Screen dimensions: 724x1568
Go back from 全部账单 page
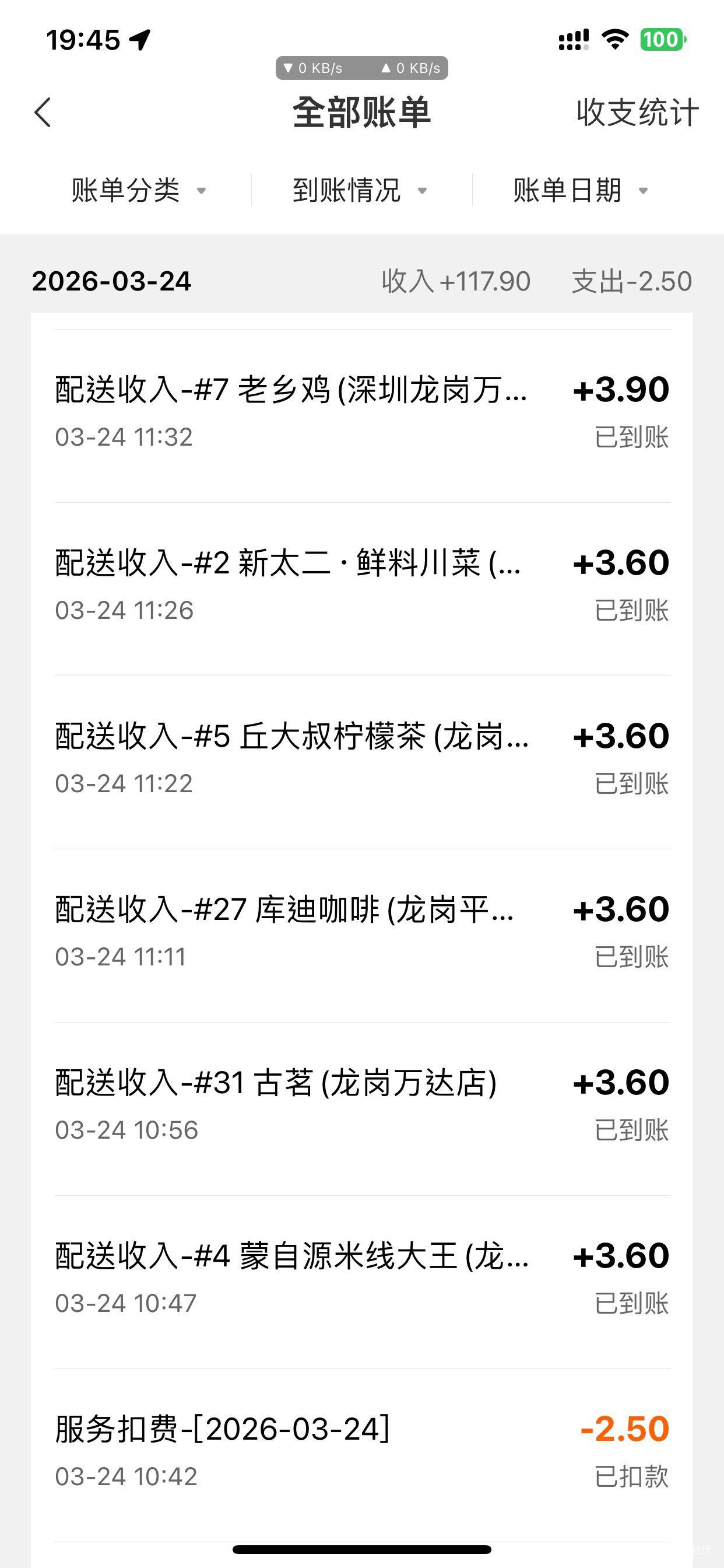click(x=43, y=113)
